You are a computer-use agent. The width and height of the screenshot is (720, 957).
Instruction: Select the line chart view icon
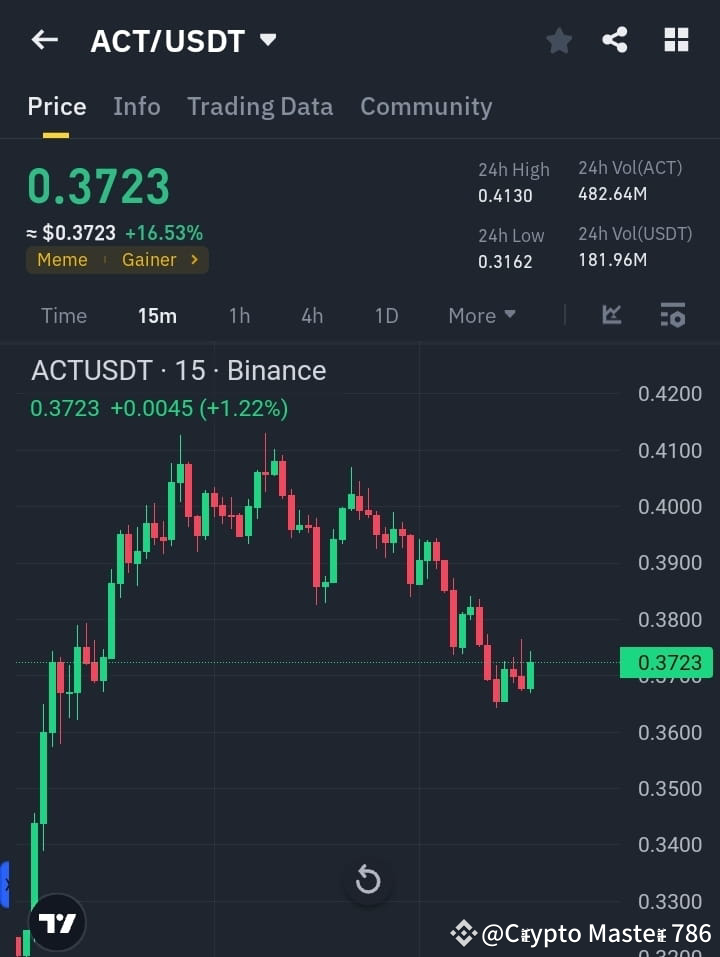(612, 315)
